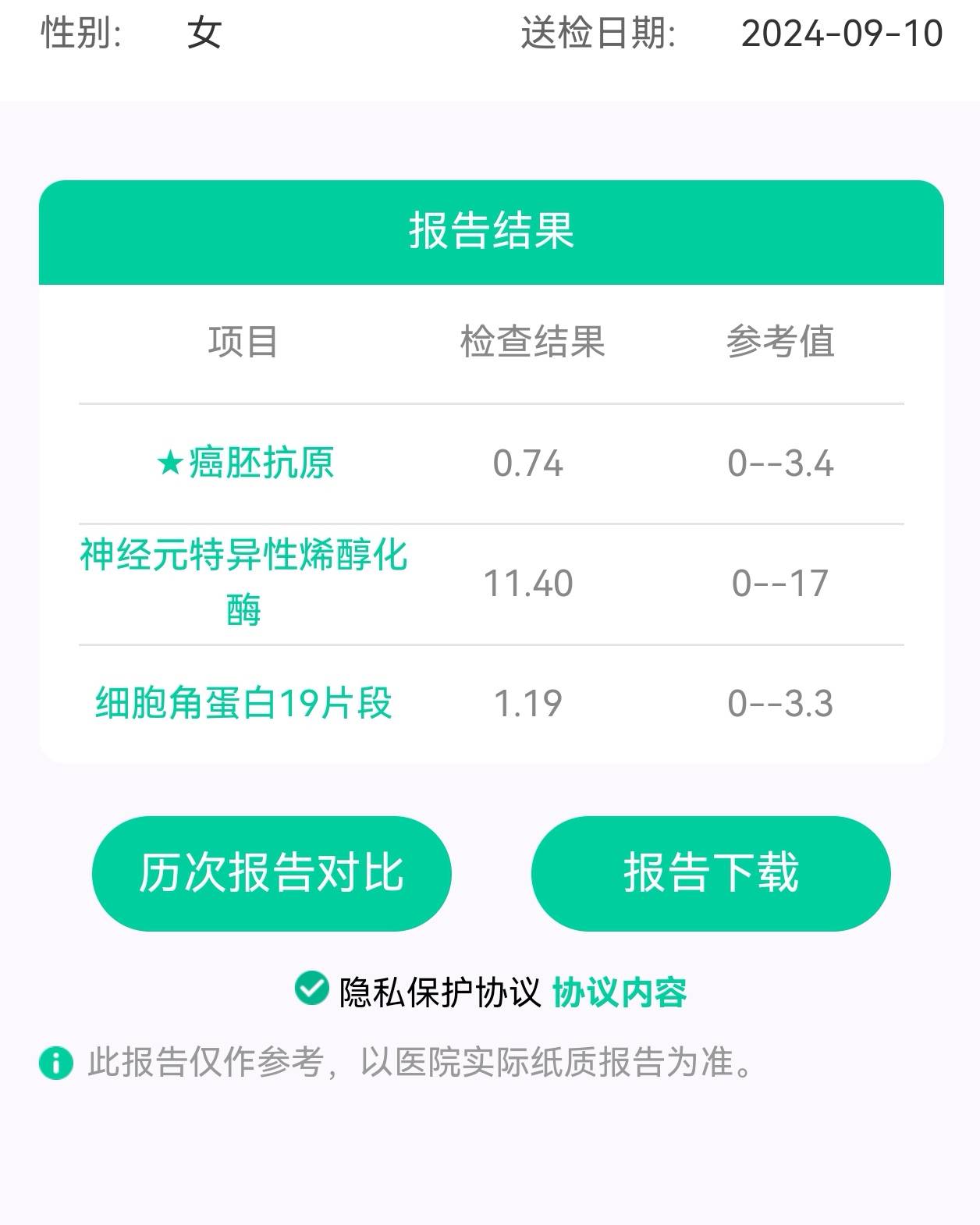Viewport: 980px width, 1225px height.
Task: Select the 报告结果 header banner
Action: click(490, 230)
